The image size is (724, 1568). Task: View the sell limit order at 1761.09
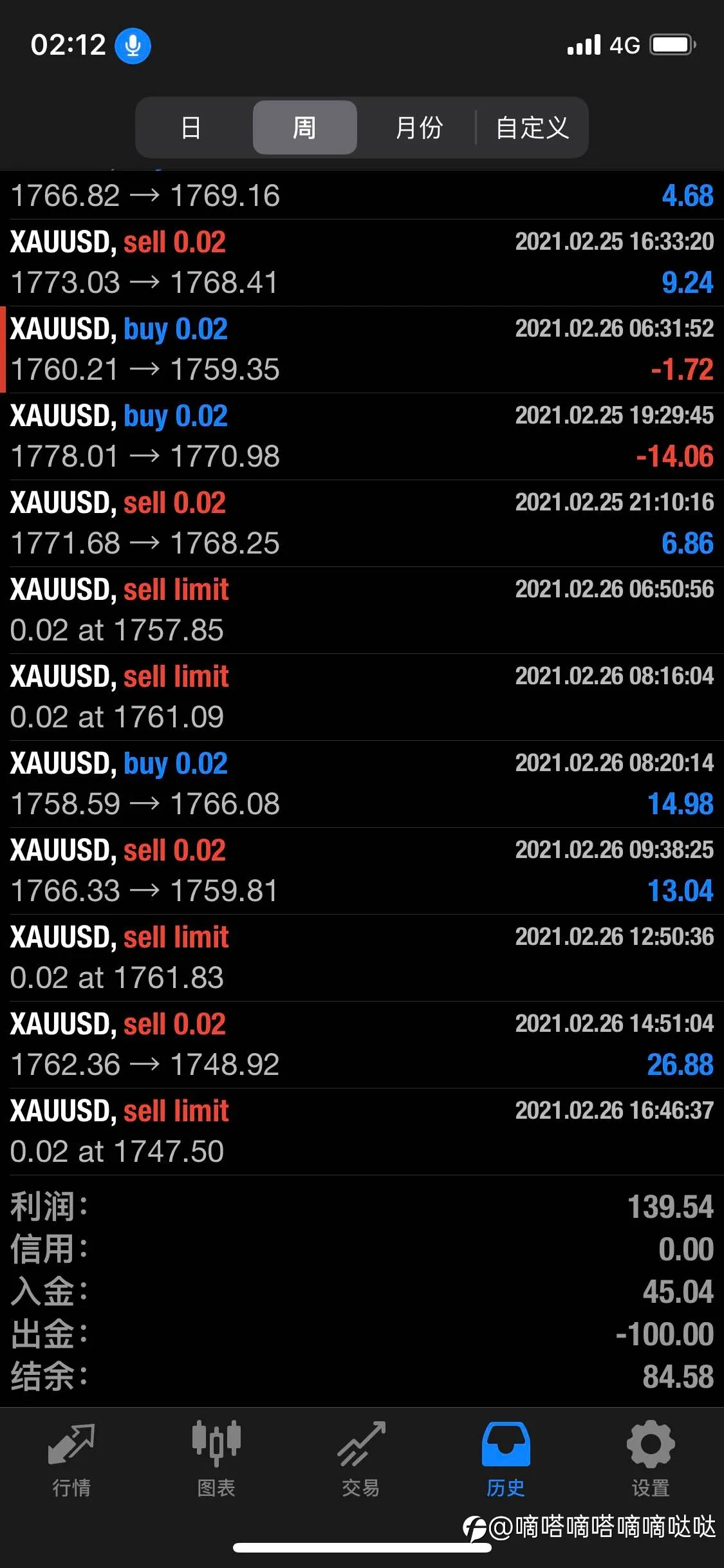click(x=362, y=697)
